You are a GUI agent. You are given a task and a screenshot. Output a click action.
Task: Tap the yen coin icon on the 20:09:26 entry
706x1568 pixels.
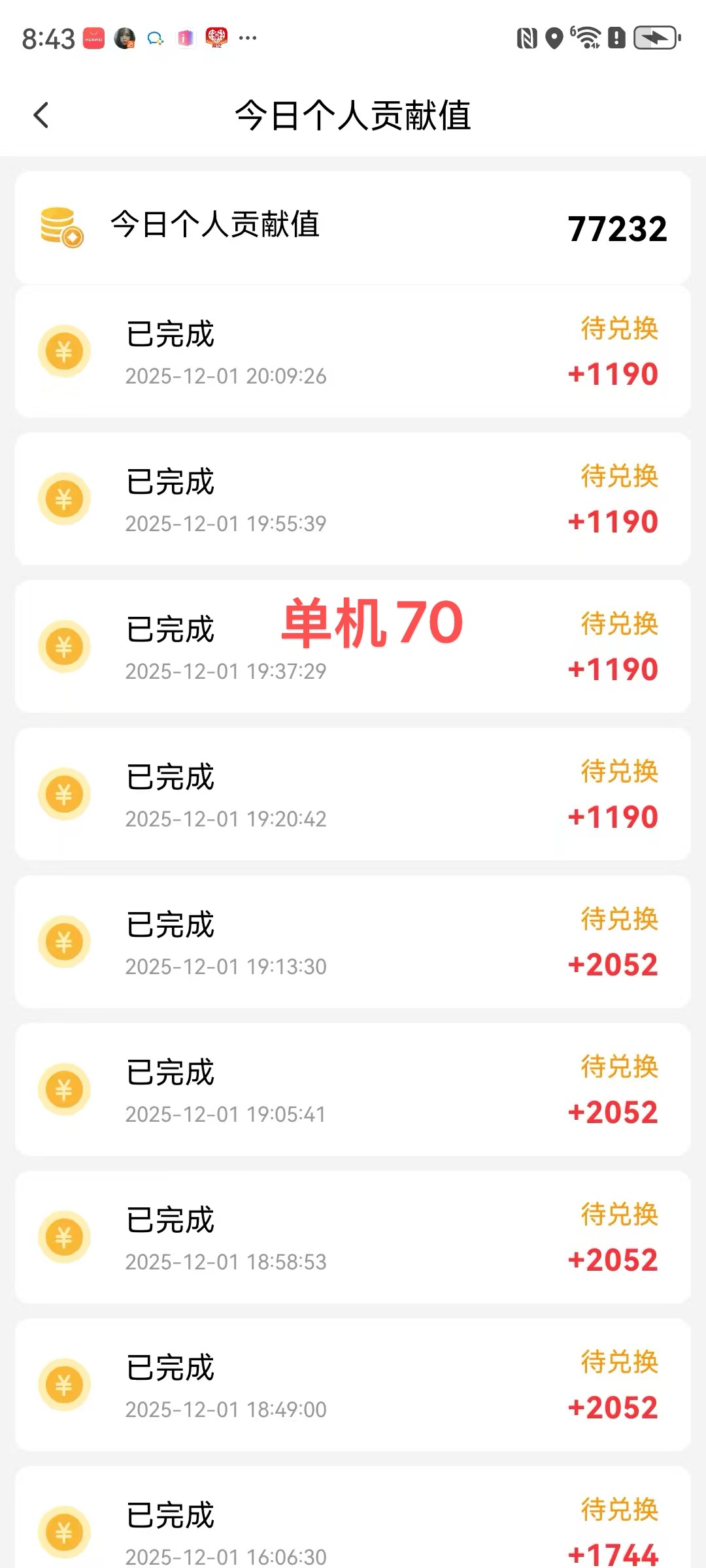tap(63, 351)
